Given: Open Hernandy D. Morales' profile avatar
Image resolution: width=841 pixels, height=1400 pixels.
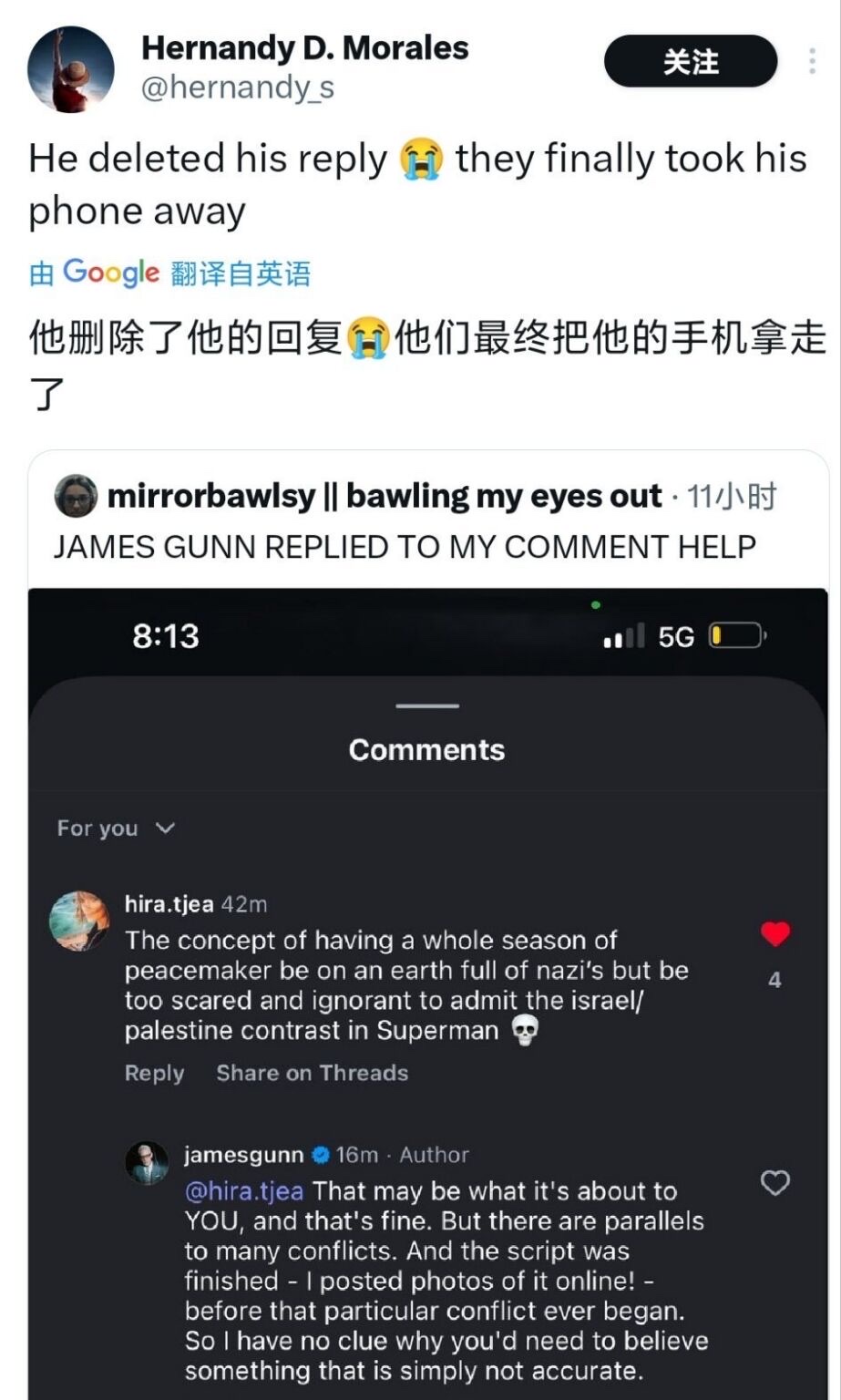Looking at the screenshot, I should click(71, 69).
